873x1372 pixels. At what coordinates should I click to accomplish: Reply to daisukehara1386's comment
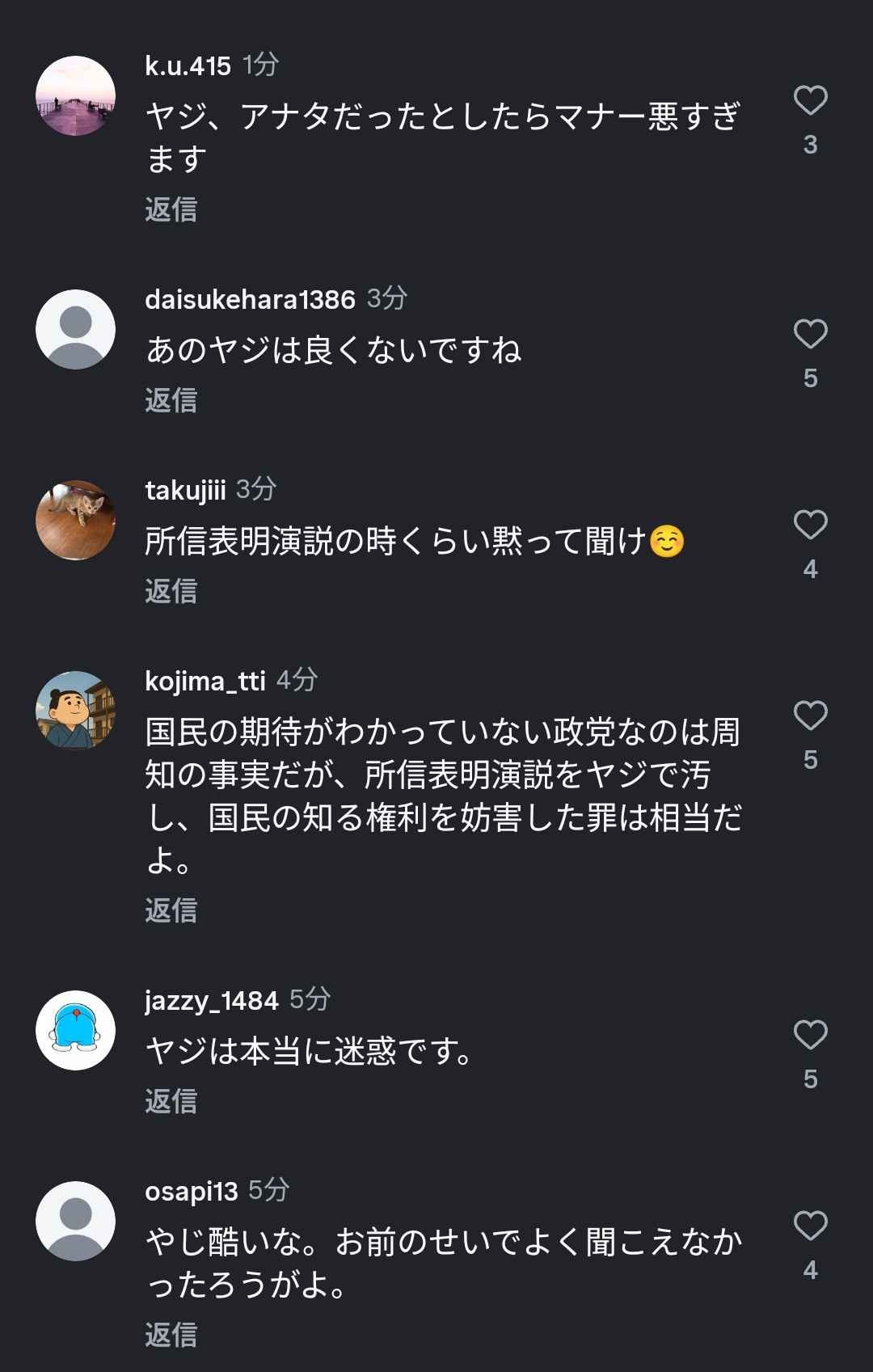tap(171, 400)
